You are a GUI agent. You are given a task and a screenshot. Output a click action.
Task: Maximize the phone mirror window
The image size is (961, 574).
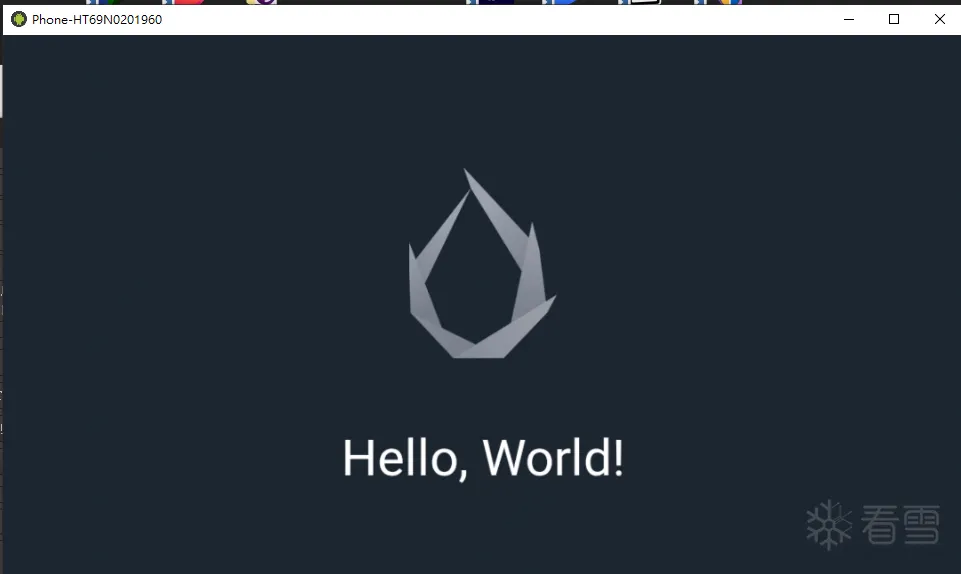[x=894, y=19]
